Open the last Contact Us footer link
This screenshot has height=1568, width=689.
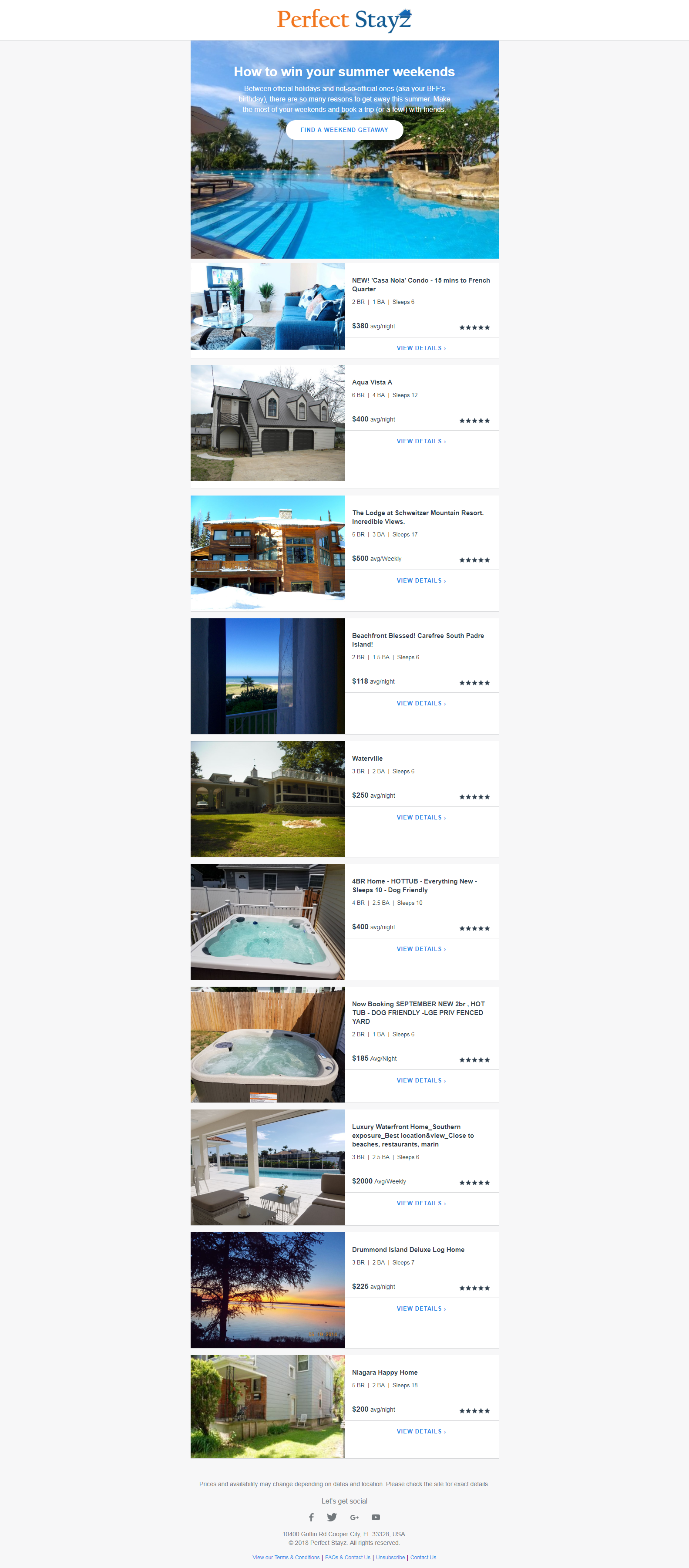click(x=423, y=1558)
